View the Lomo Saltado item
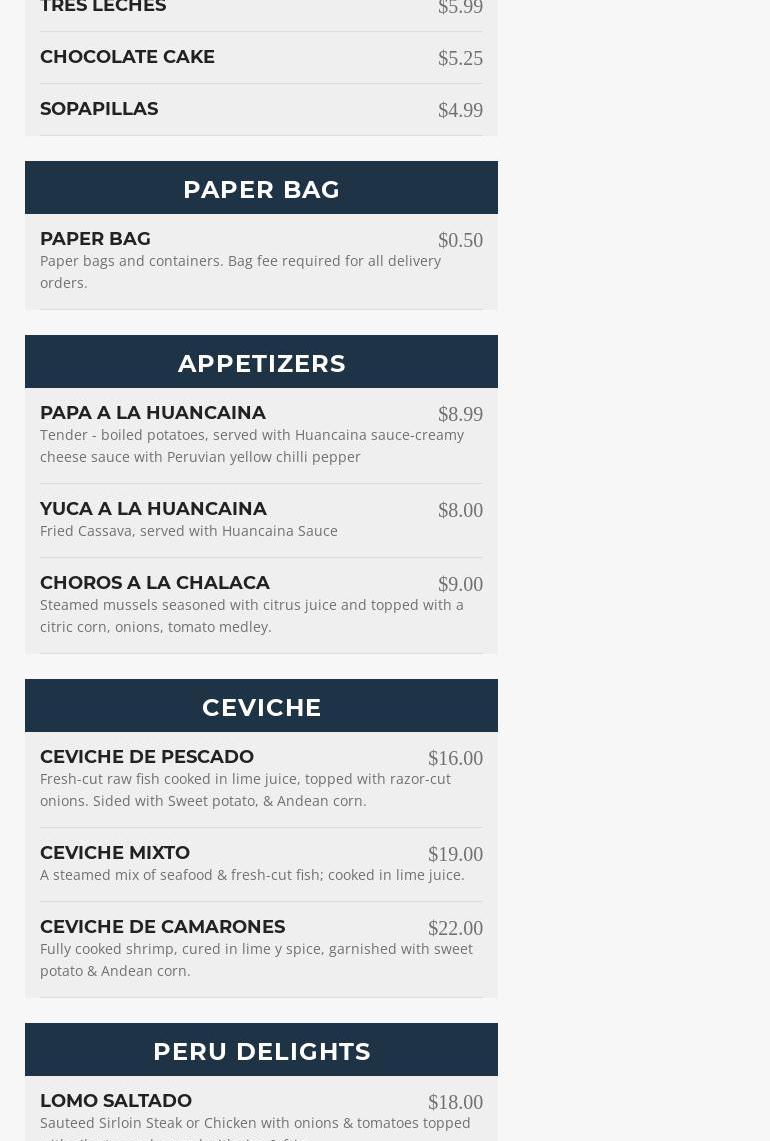The image size is (770, 1141). click(x=116, y=1101)
